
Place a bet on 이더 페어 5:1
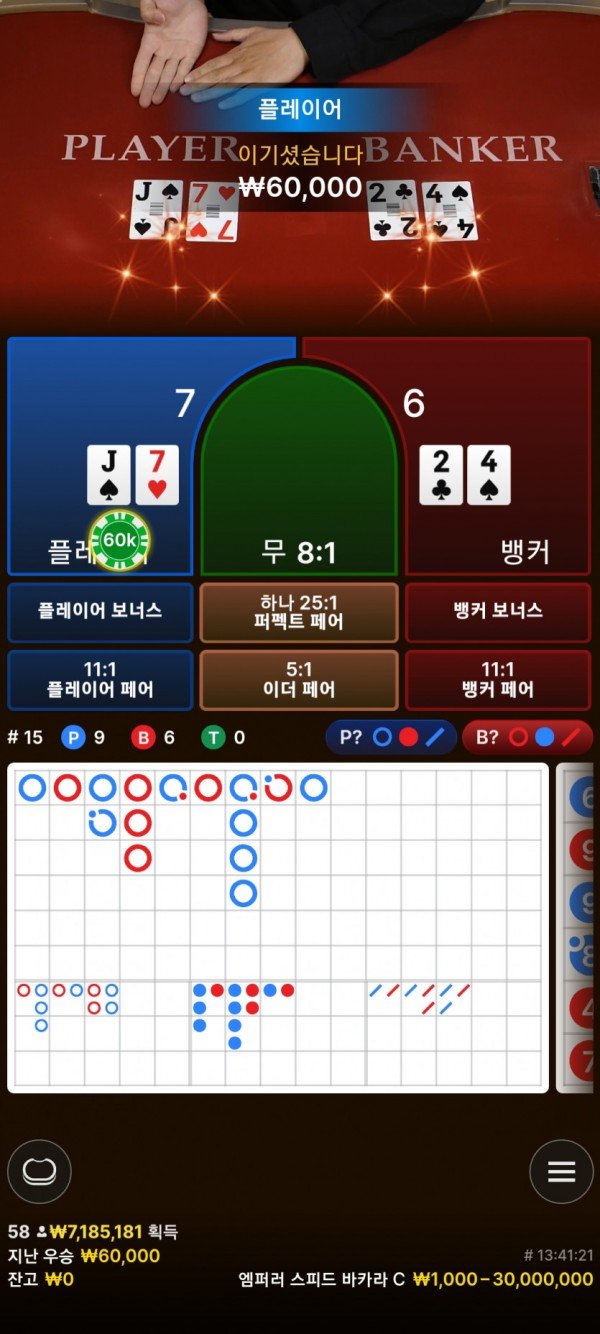point(299,679)
